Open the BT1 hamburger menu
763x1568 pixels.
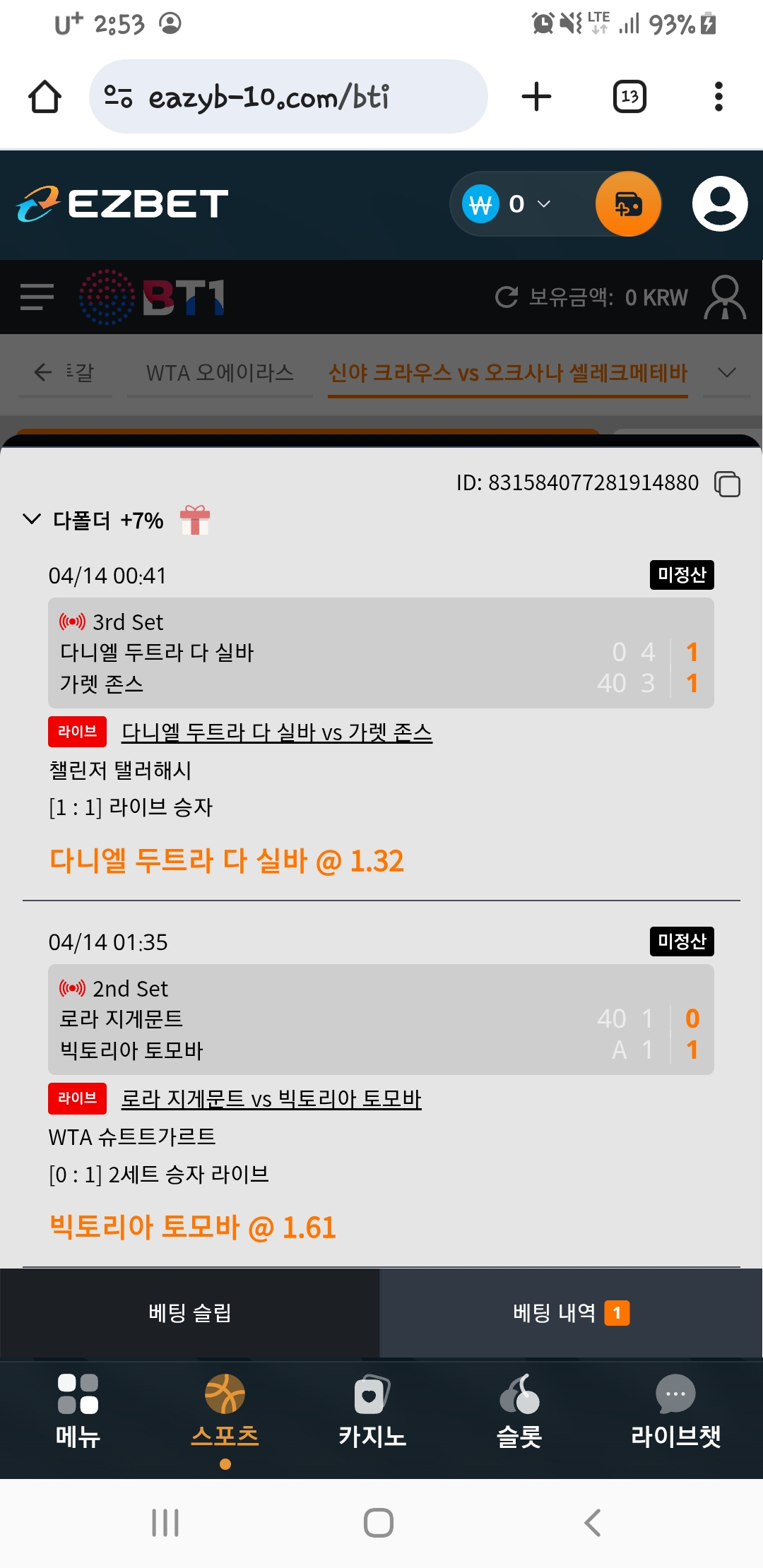pyautogui.click(x=37, y=297)
